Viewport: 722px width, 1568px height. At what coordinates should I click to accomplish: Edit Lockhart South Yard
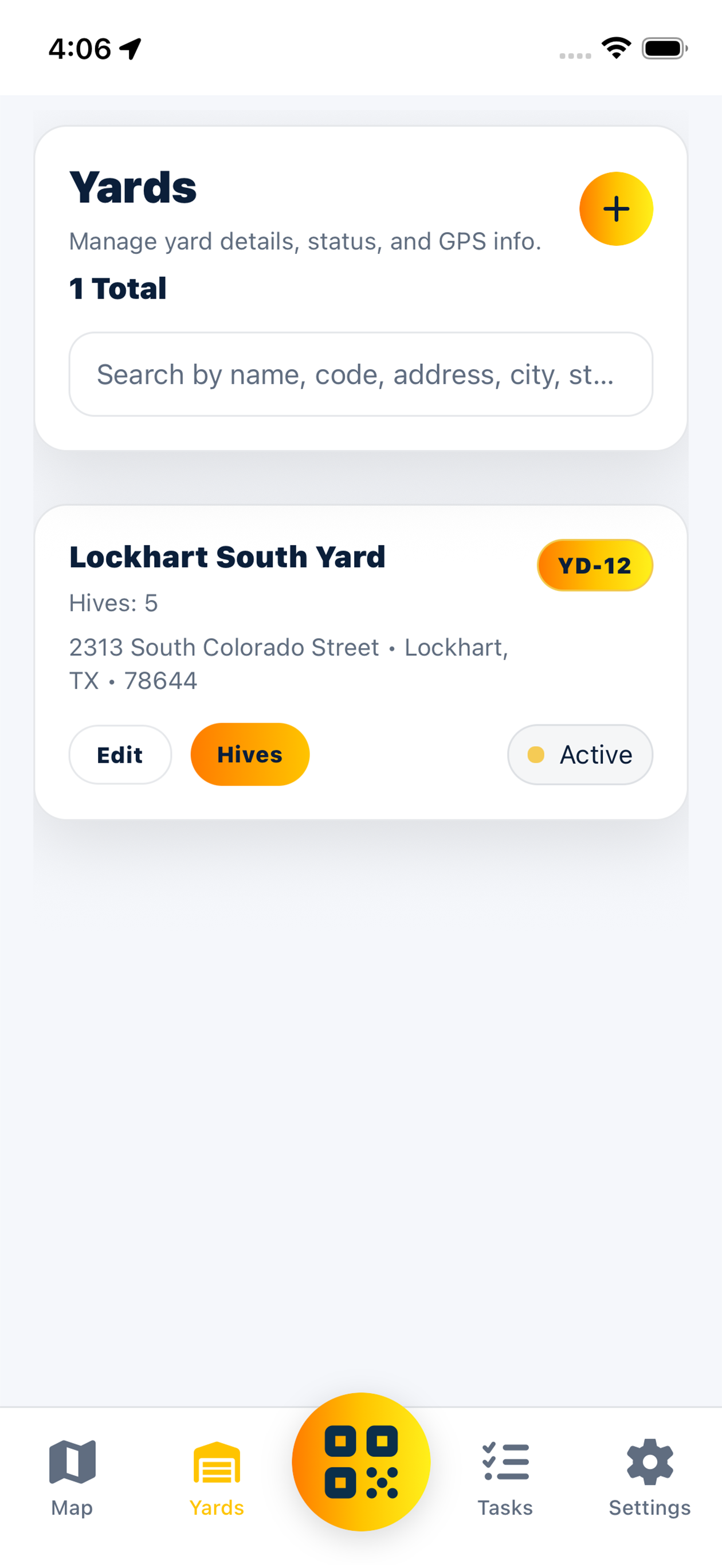120,754
